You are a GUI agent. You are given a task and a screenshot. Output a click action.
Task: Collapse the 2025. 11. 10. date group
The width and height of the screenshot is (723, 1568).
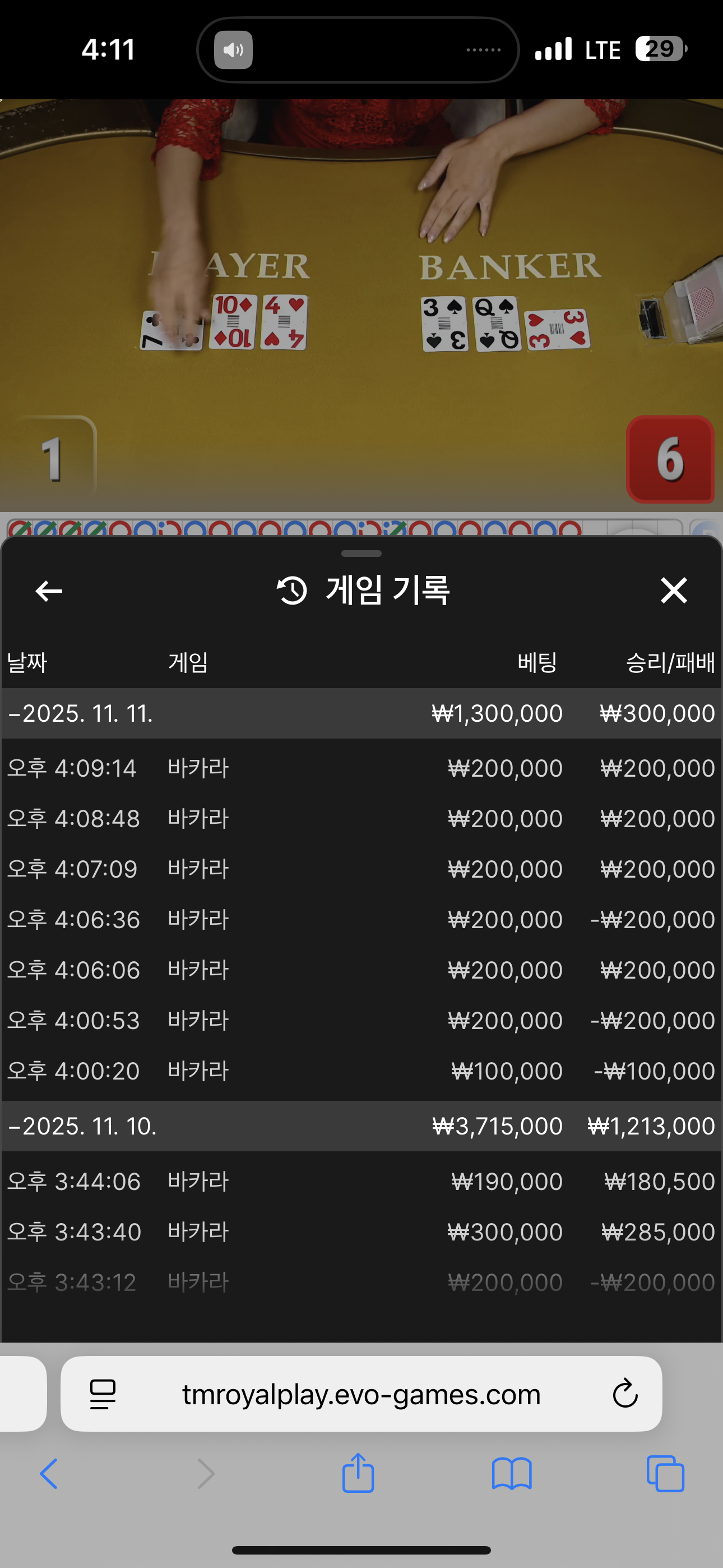click(x=83, y=1126)
